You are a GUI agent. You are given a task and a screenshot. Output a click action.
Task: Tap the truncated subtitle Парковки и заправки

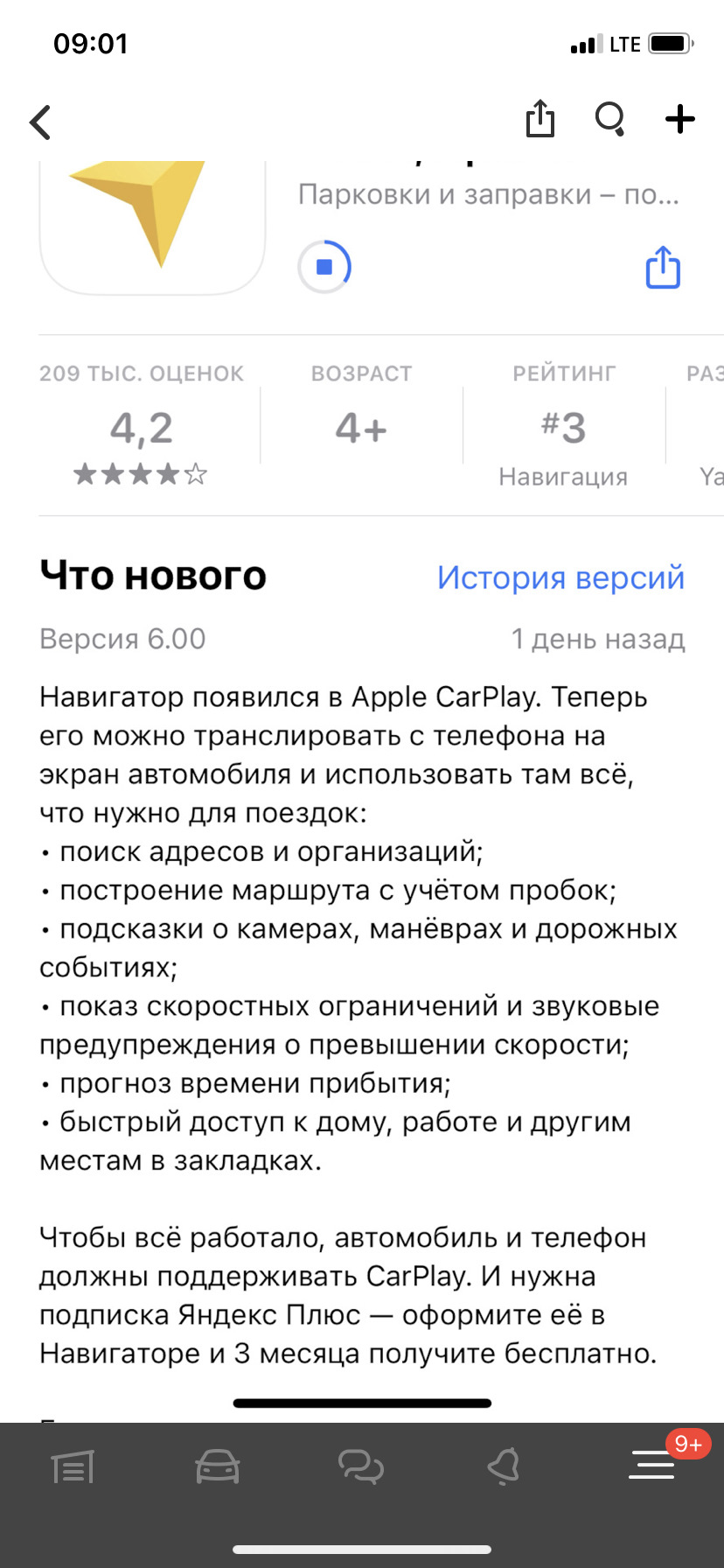488,194
